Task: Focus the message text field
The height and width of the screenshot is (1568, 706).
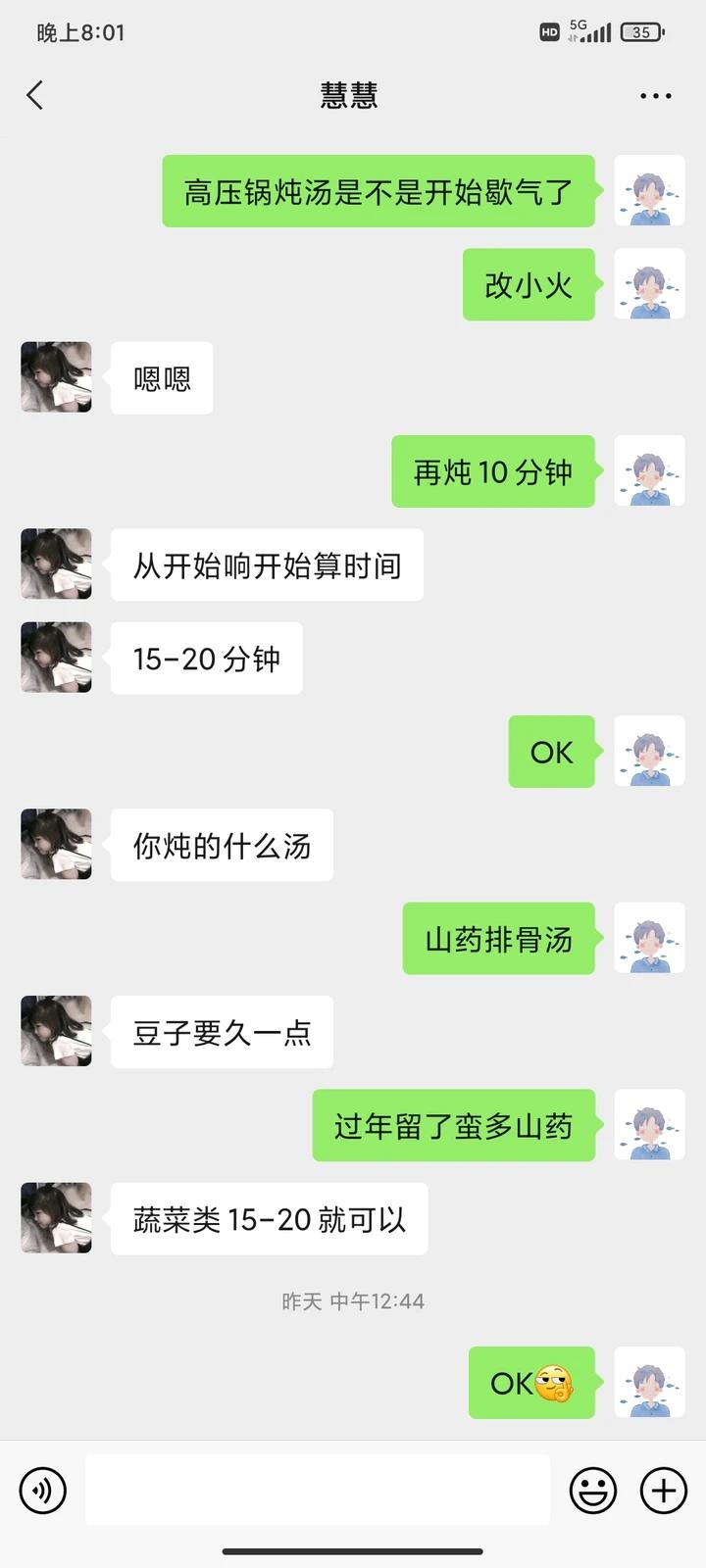Action: (318, 1490)
